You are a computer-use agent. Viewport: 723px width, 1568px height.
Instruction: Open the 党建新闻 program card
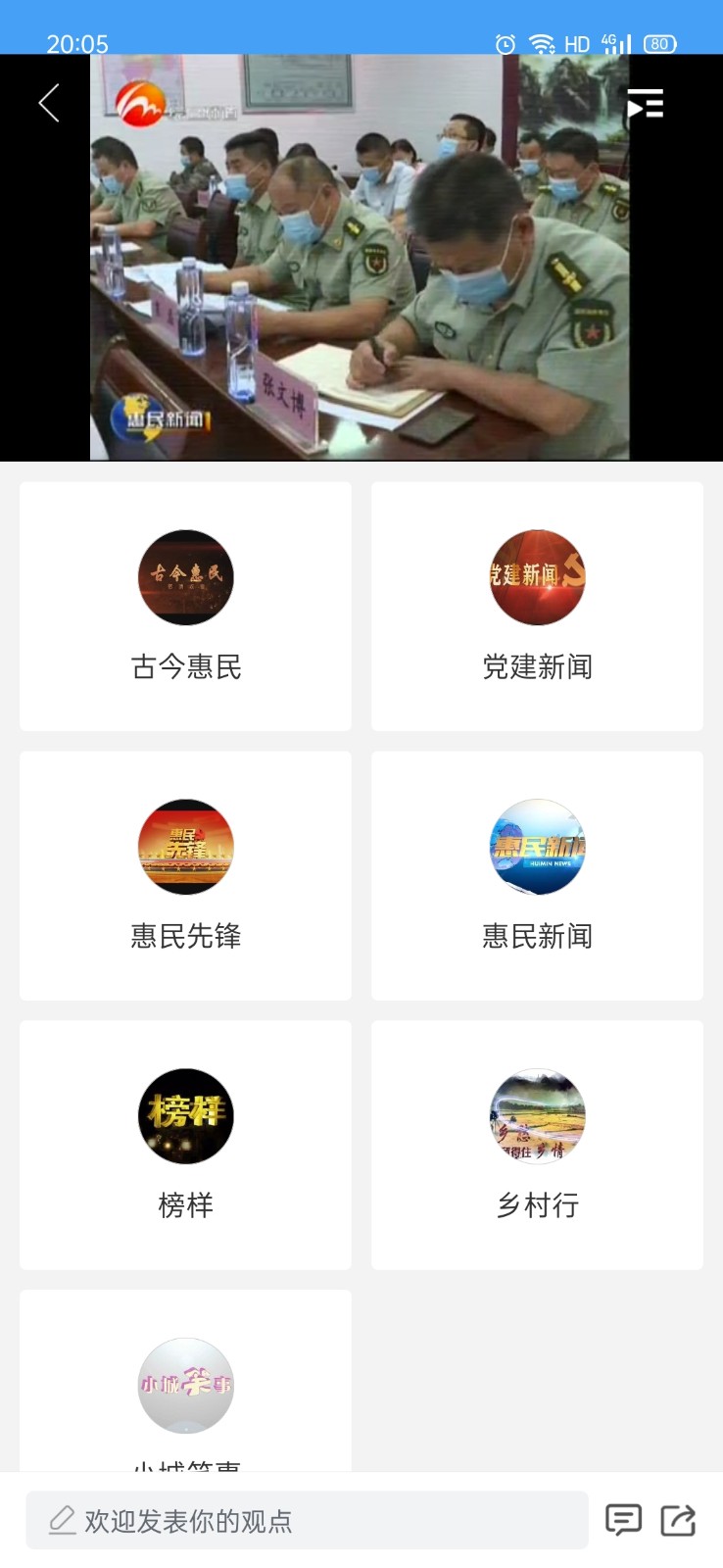coord(537,606)
